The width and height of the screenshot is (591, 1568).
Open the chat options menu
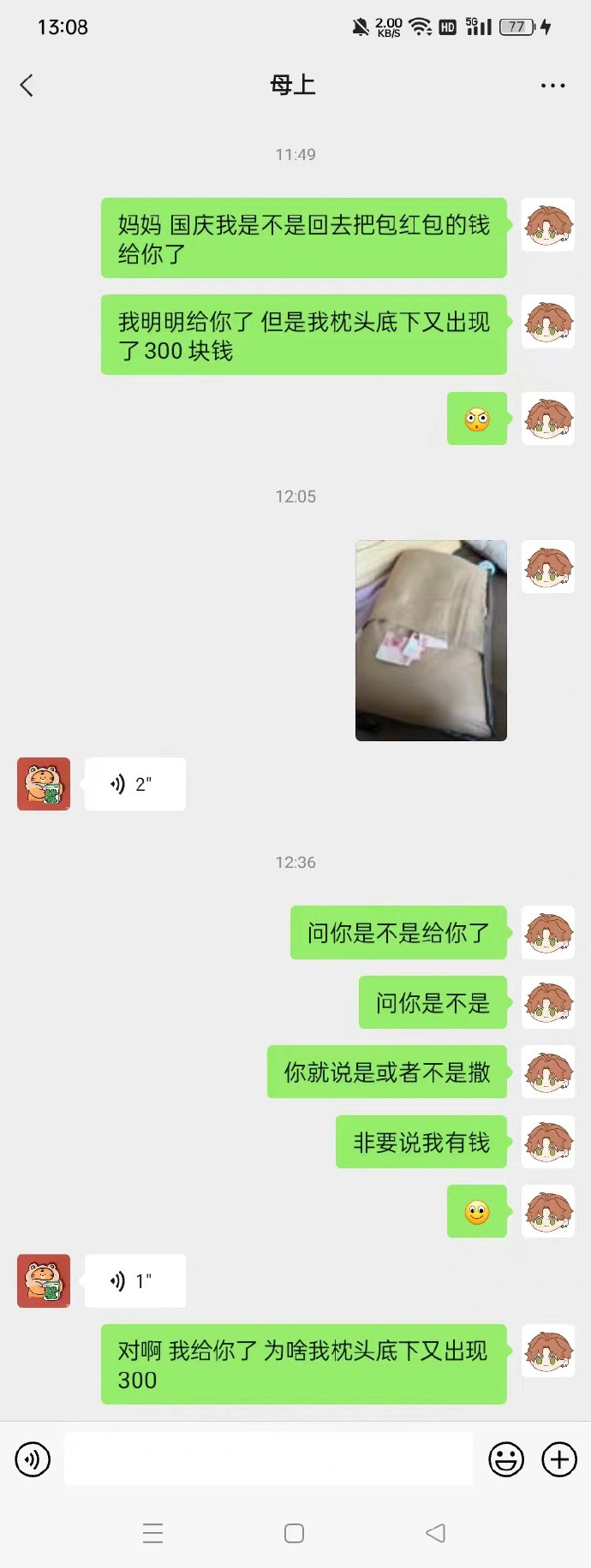(552, 86)
